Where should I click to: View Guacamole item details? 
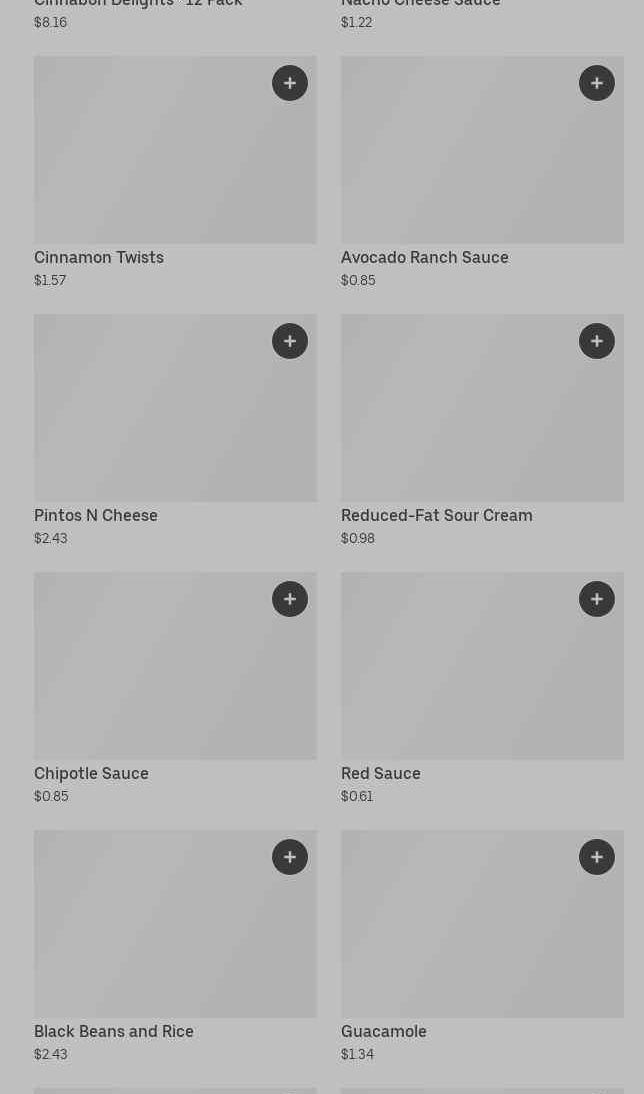click(x=460, y=934)
